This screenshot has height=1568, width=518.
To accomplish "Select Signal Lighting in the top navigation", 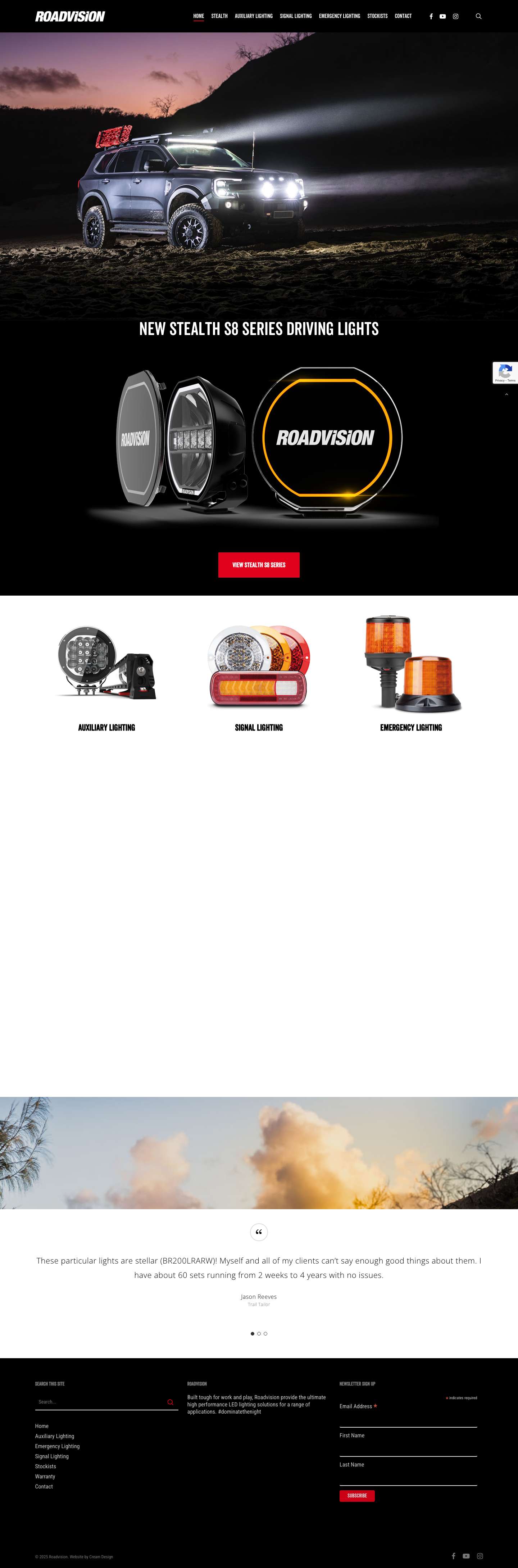I will [295, 17].
